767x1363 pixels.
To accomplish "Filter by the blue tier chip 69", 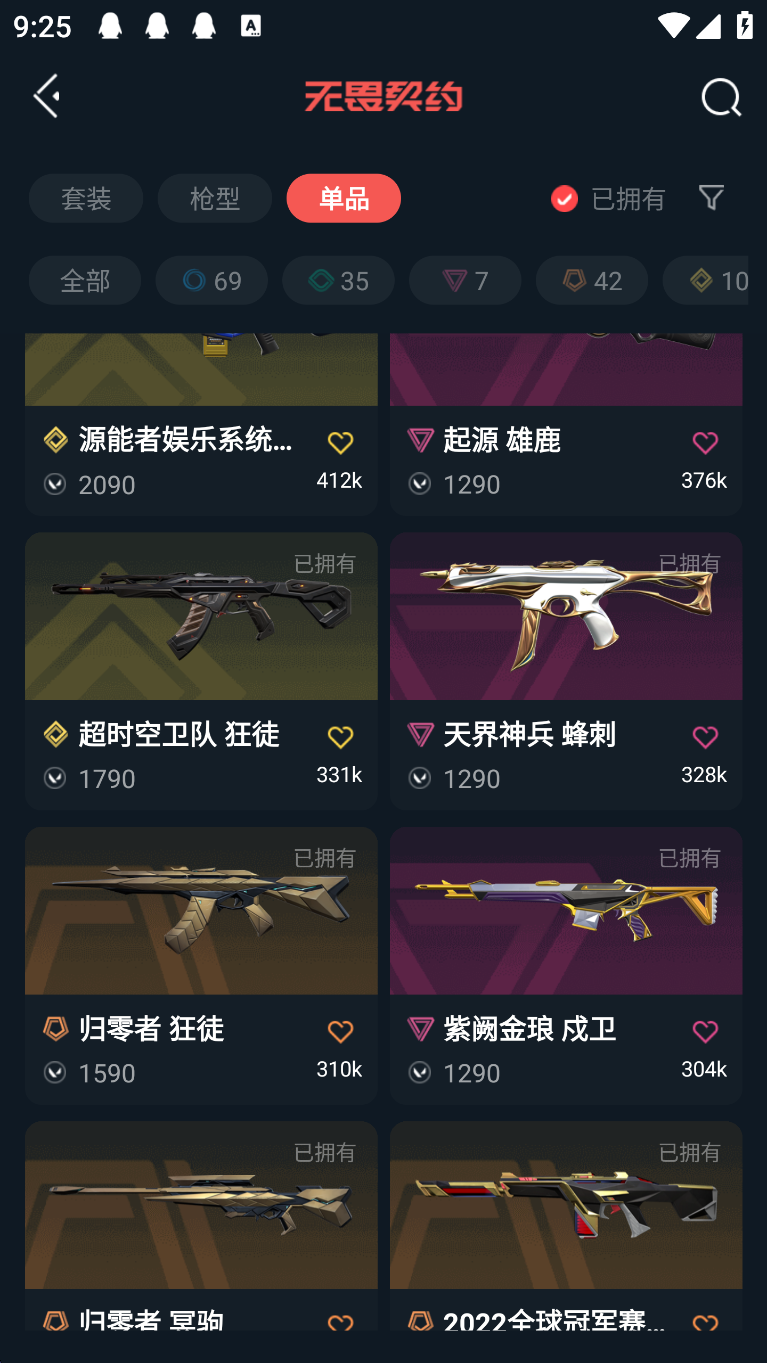I will (211, 280).
